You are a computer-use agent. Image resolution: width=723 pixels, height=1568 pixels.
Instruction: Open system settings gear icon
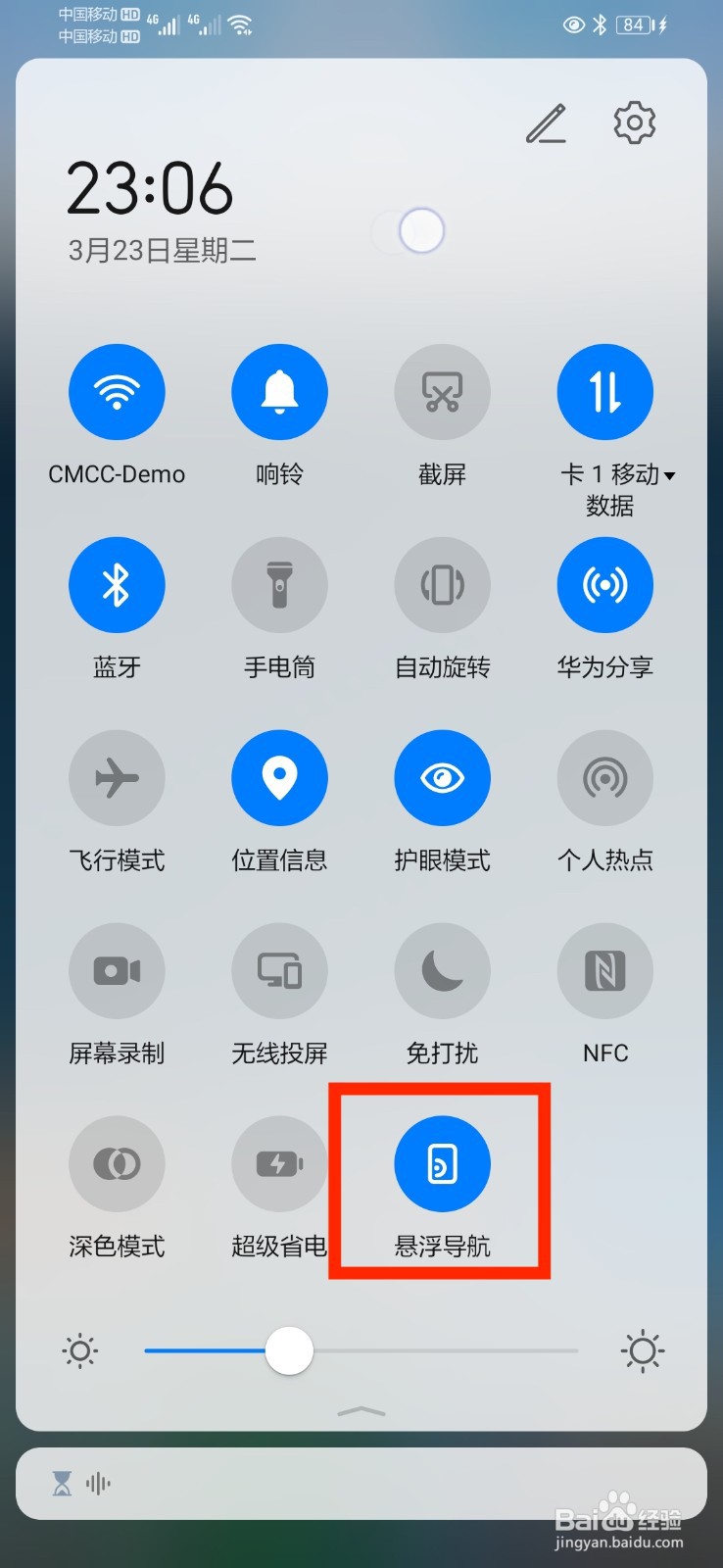click(x=634, y=122)
